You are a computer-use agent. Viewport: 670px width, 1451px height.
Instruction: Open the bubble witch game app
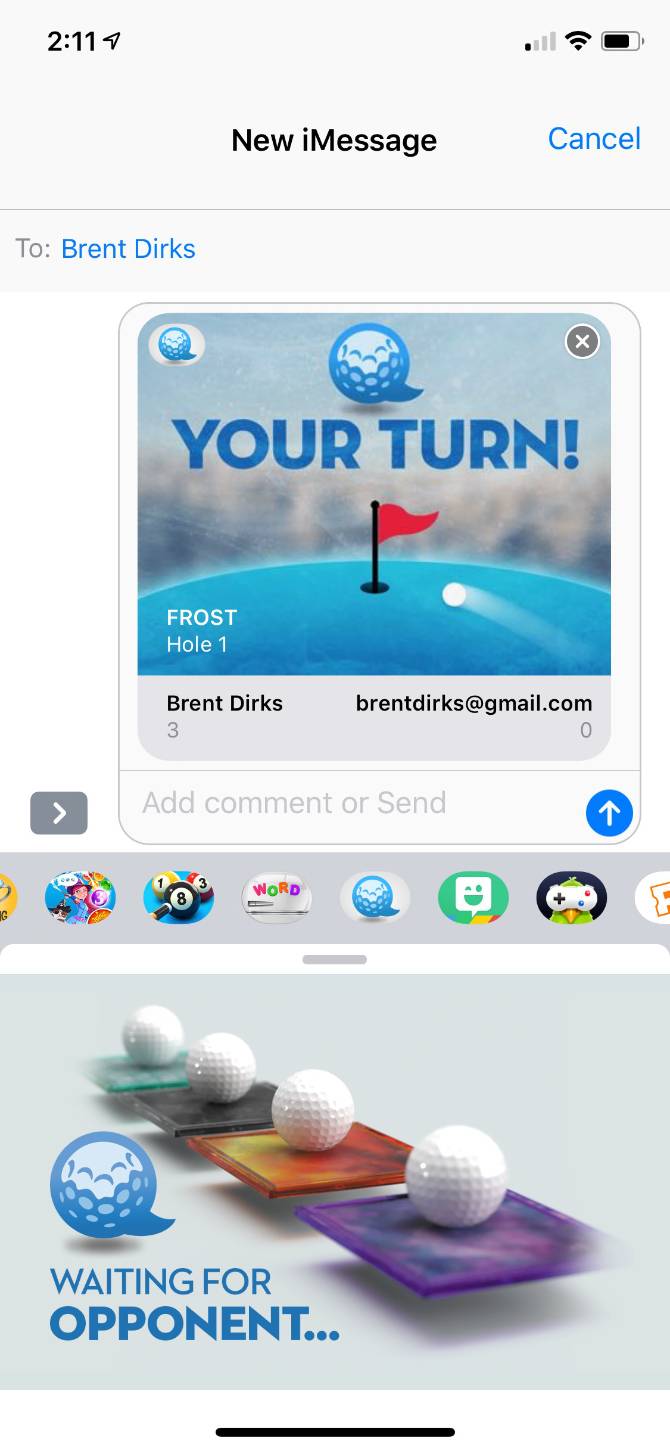pos(81,896)
